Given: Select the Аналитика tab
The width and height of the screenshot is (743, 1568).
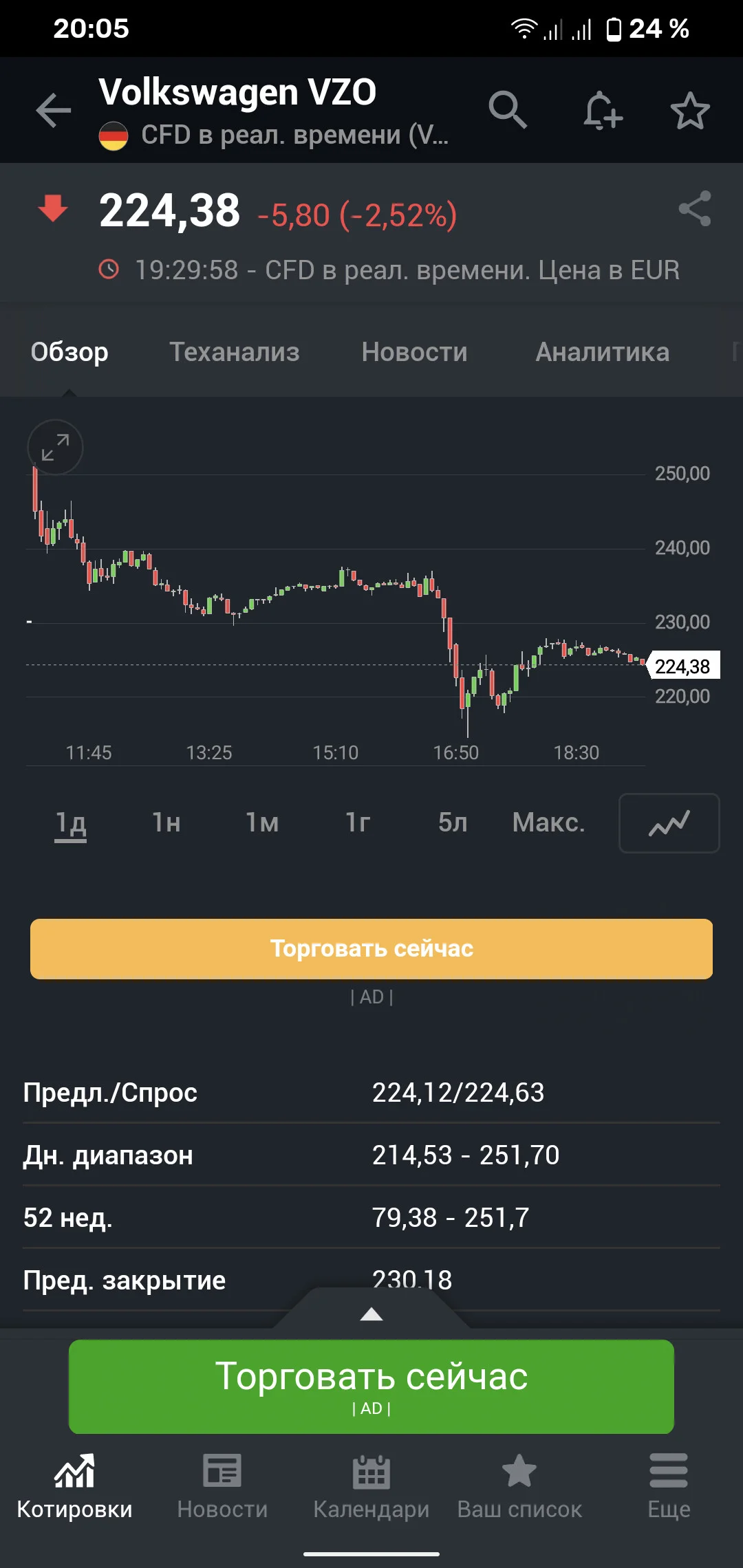Looking at the screenshot, I should (x=602, y=352).
